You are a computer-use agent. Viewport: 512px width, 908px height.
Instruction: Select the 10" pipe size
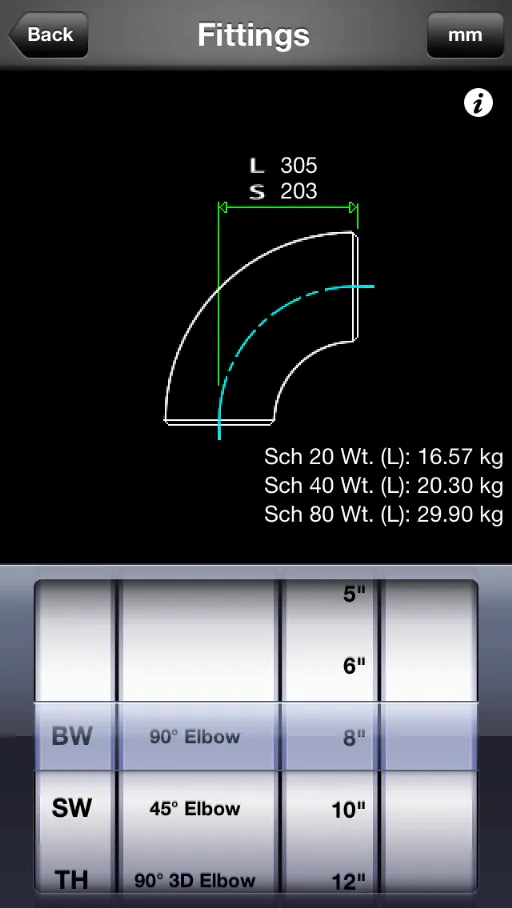[x=349, y=810]
